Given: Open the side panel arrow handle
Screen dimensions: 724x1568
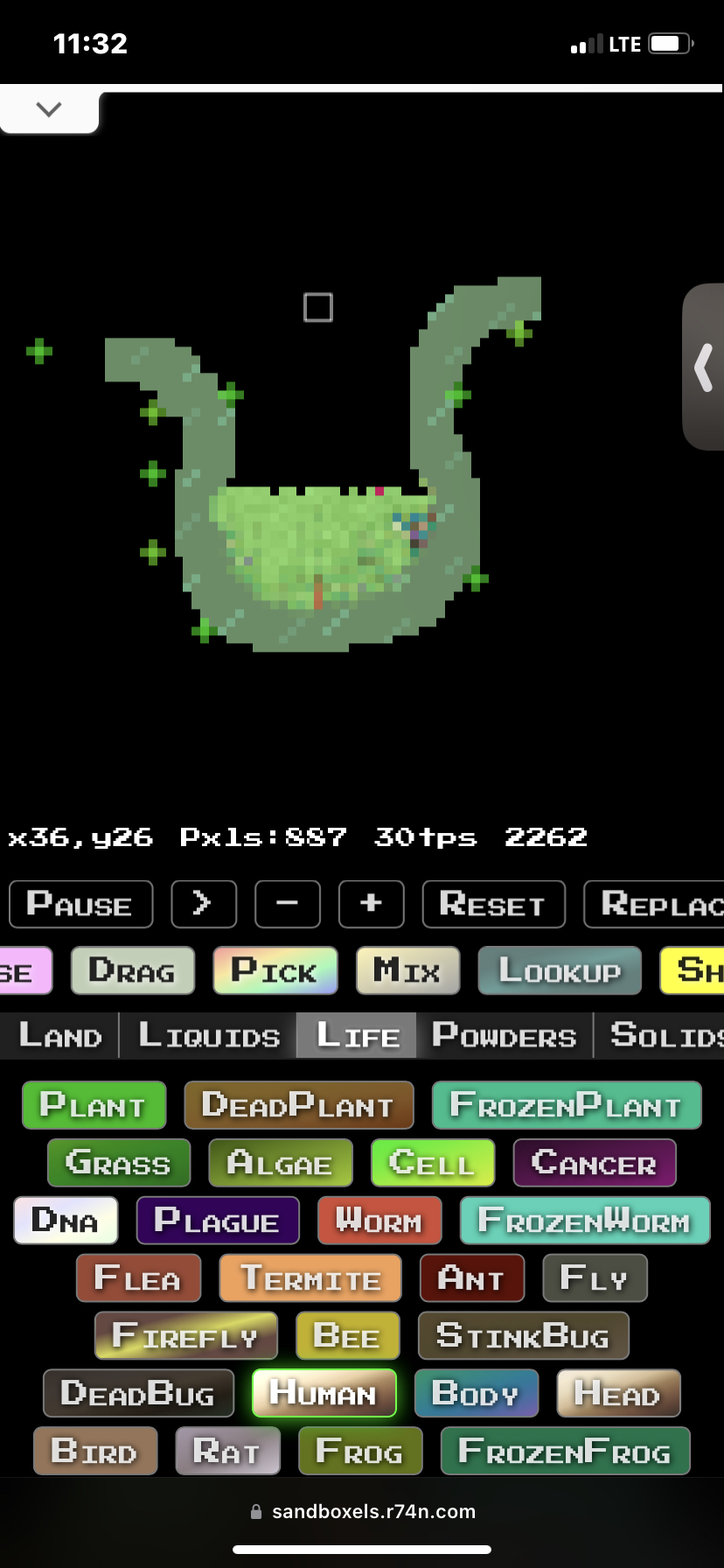Looking at the screenshot, I should coord(704,367).
